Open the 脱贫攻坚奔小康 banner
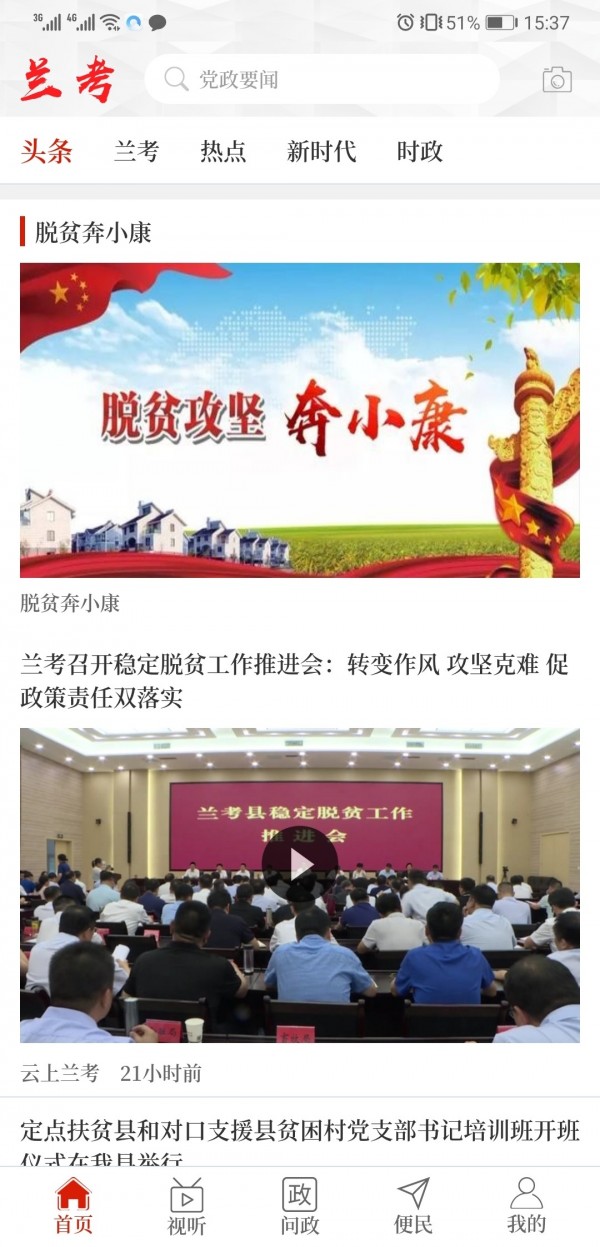This screenshot has width=600, height=1247. 300,420
